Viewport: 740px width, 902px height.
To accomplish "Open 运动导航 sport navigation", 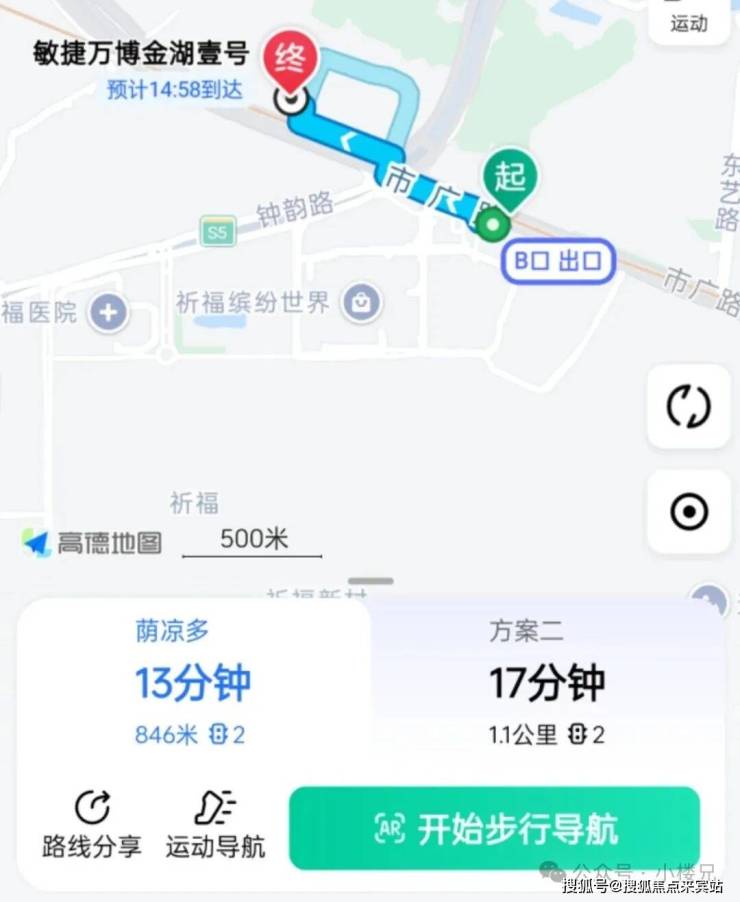I will [x=215, y=825].
